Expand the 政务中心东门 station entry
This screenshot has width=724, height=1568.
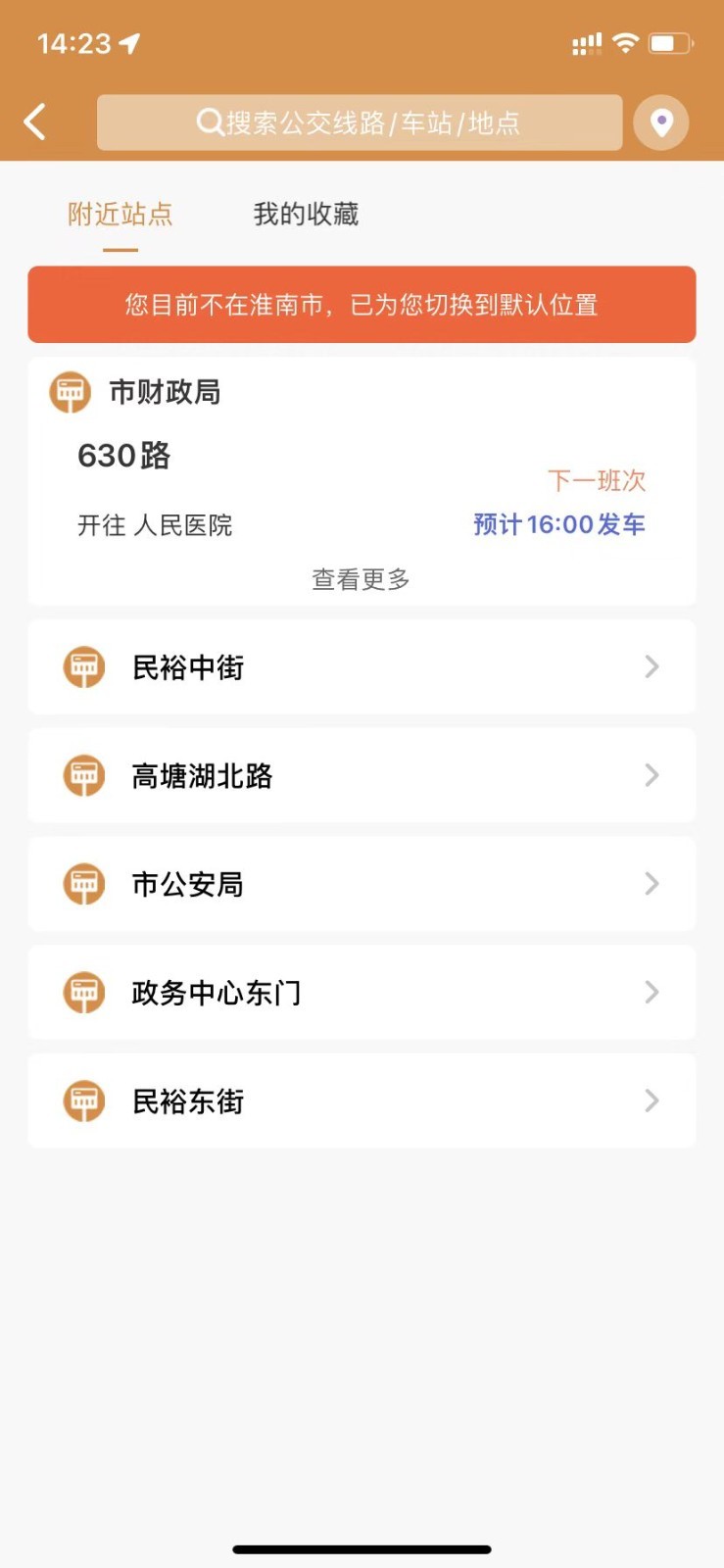click(x=652, y=992)
